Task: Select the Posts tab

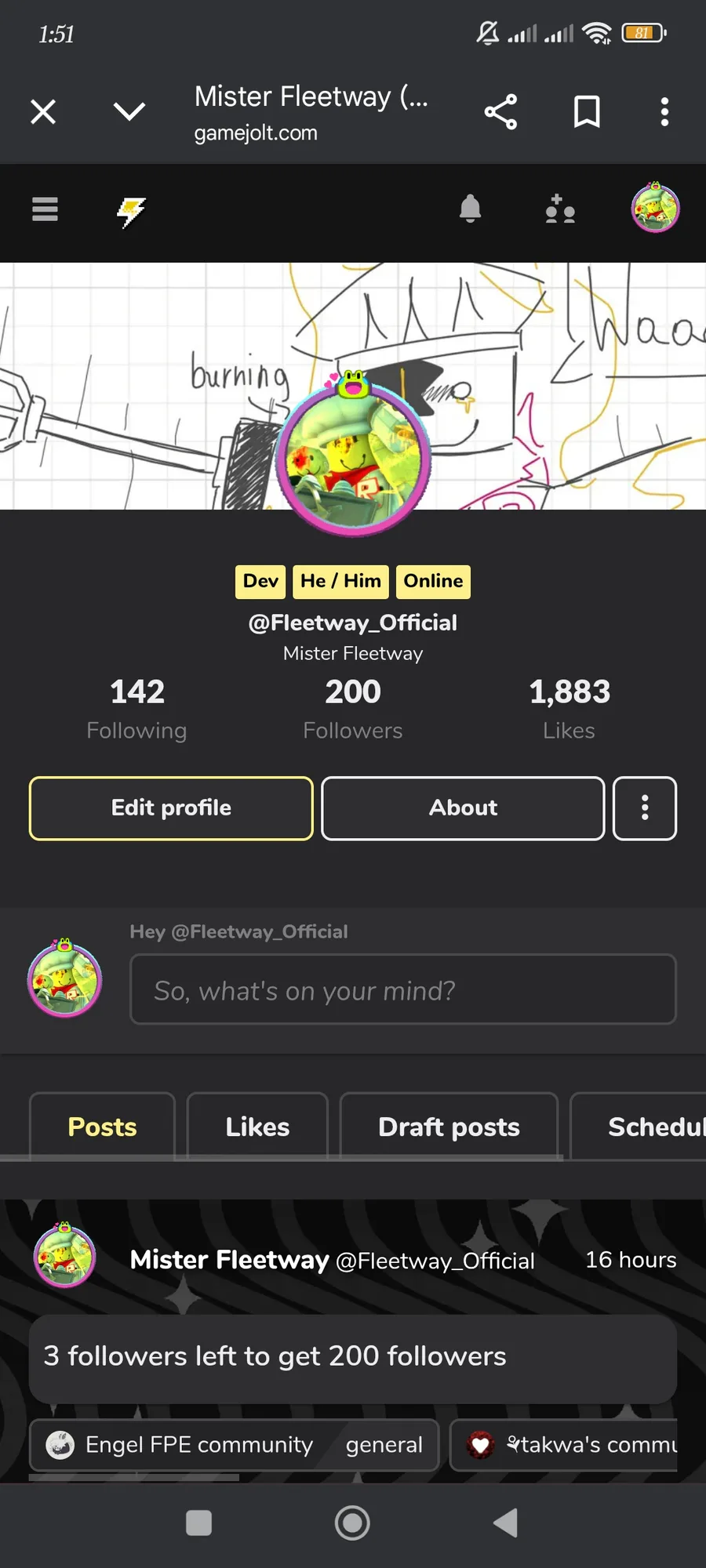Action: (102, 1127)
